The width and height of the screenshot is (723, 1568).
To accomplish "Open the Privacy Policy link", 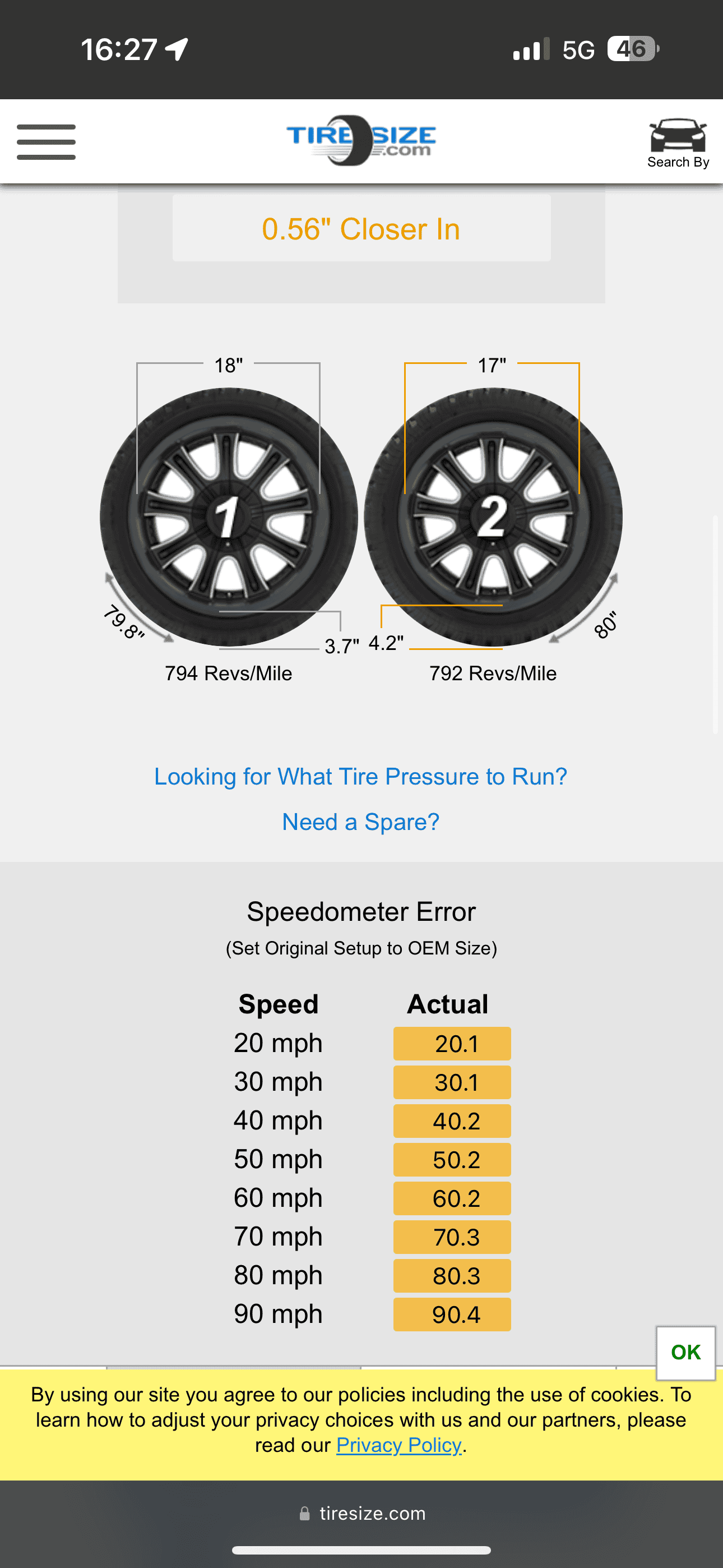I will click(398, 1445).
